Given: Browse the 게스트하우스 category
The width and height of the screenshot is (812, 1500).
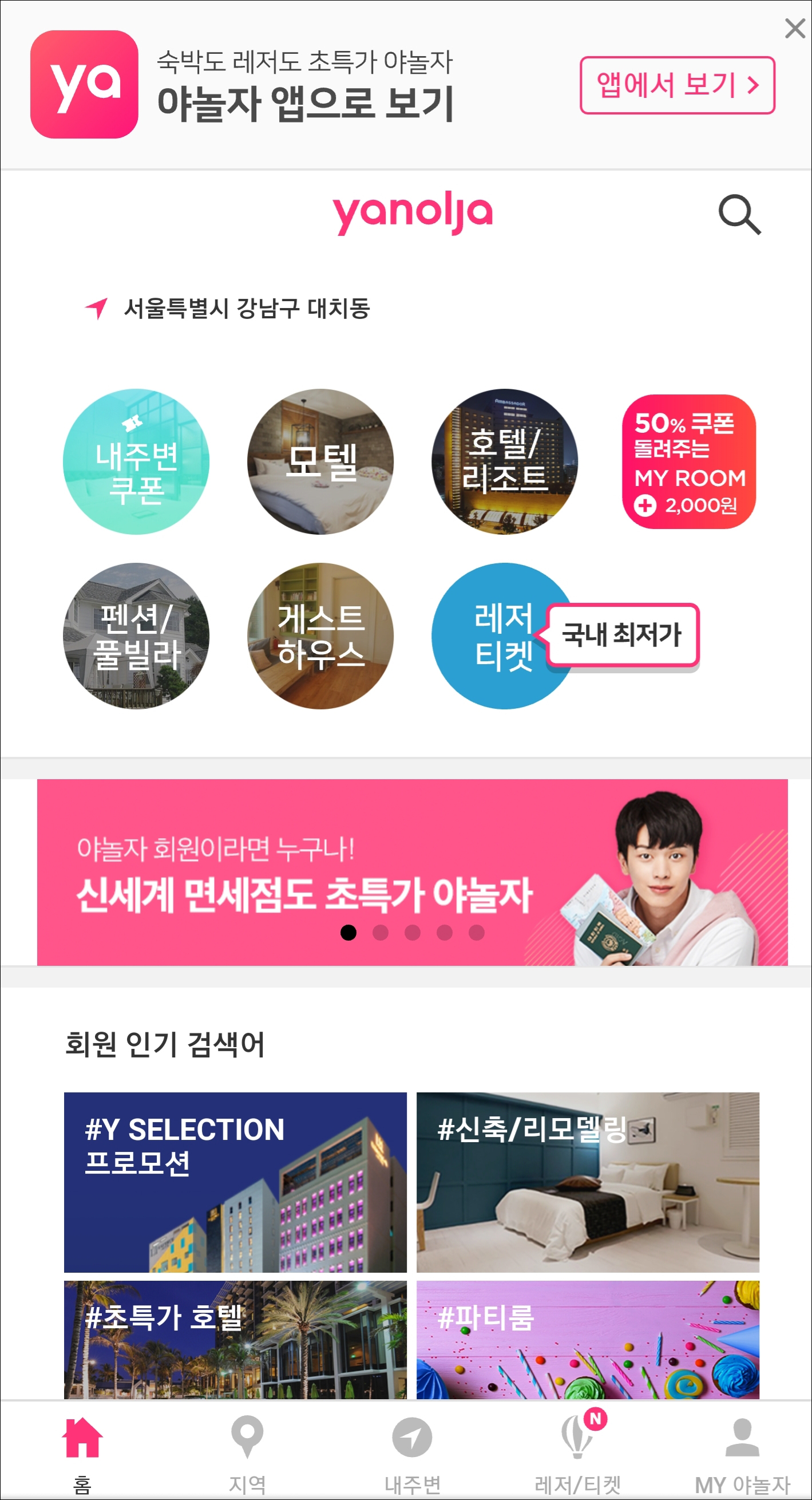Looking at the screenshot, I should coord(320,635).
